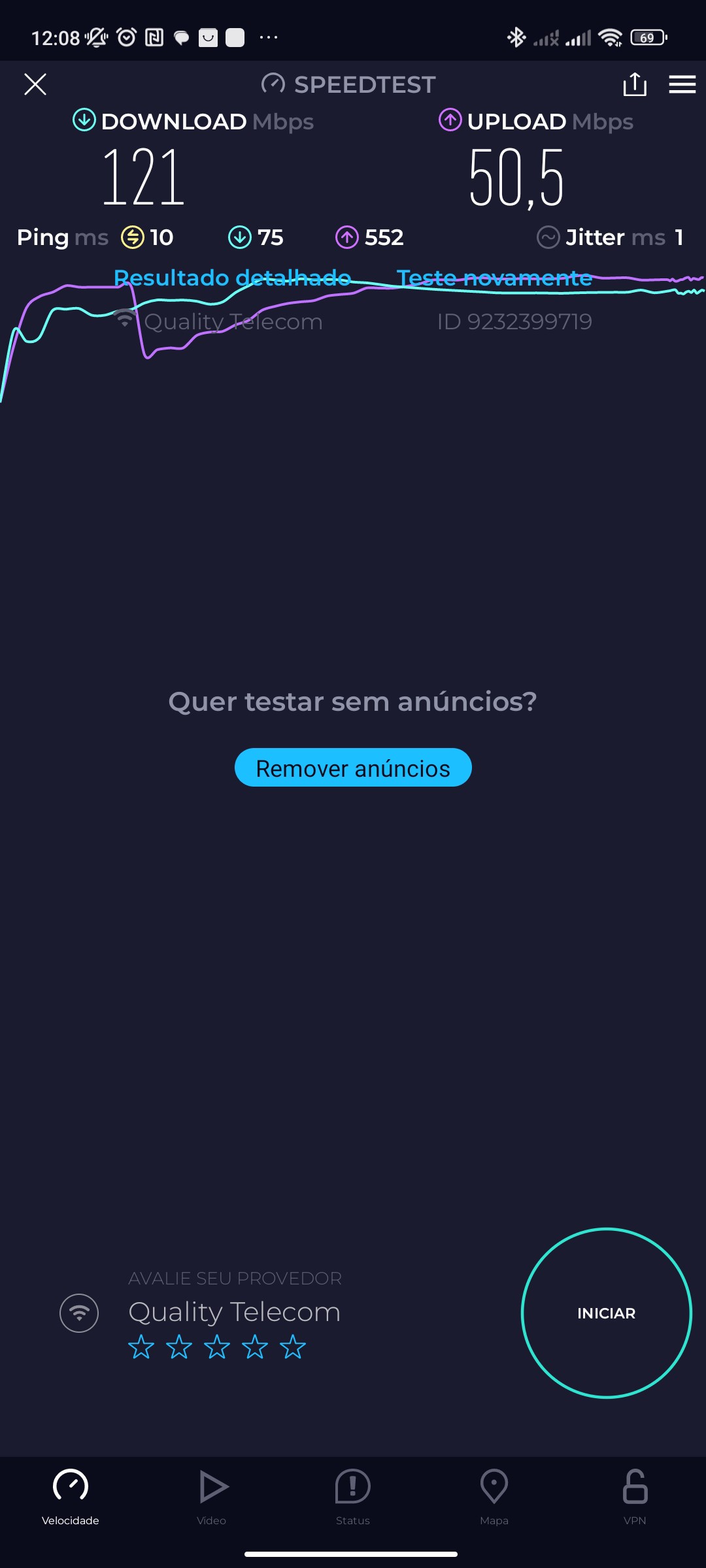Screen dimensions: 706x1568
Task: Open the VPN tab
Action: coord(635,1496)
